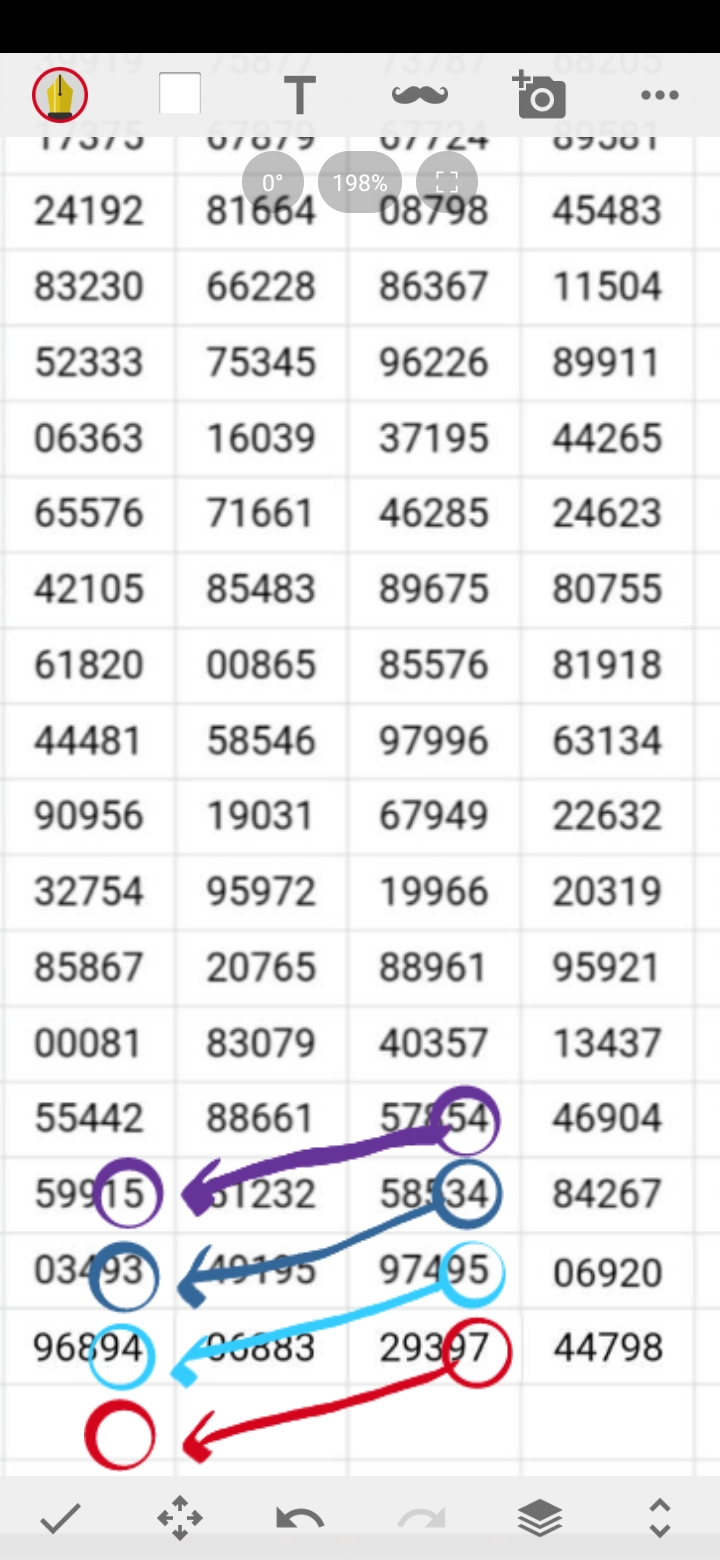720x1560 pixels.
Task: Reset the 0° rotation indicator
Action: tap(272, 183)
